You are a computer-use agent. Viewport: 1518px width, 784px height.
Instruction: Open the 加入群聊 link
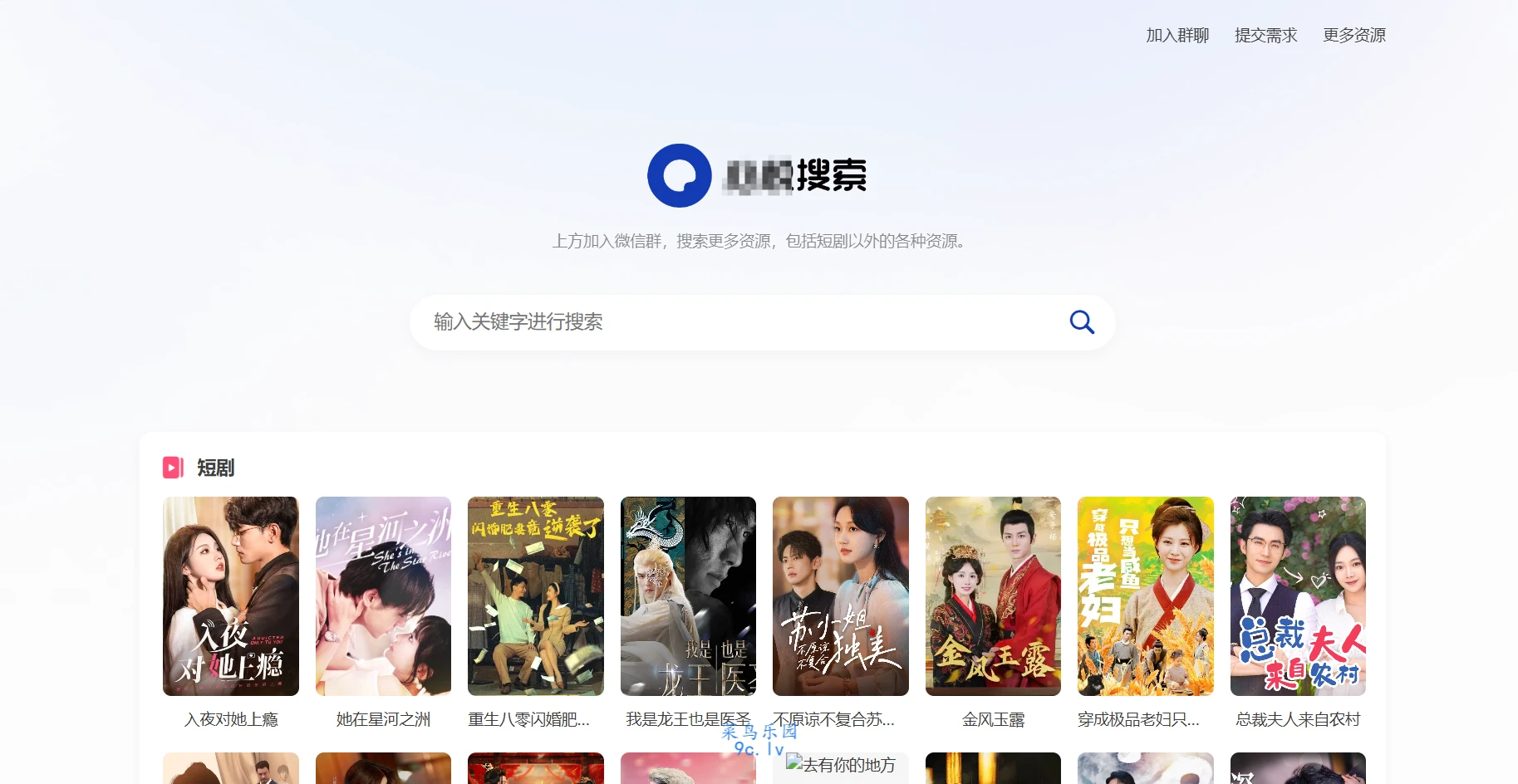click(x=1177, y=35)
